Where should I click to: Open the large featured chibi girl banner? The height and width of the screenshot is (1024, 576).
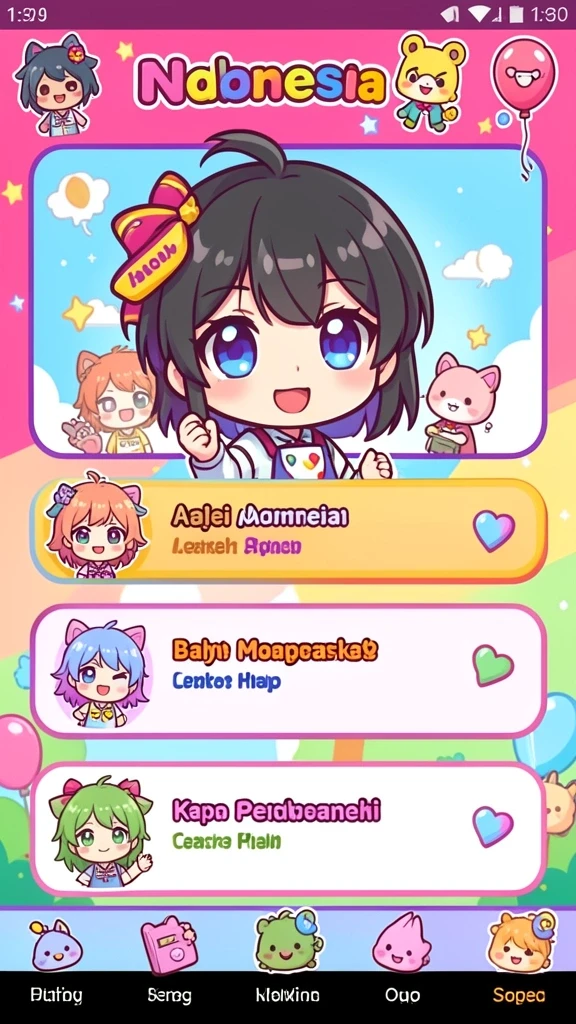pyautogui.click(x=288, y=302)
